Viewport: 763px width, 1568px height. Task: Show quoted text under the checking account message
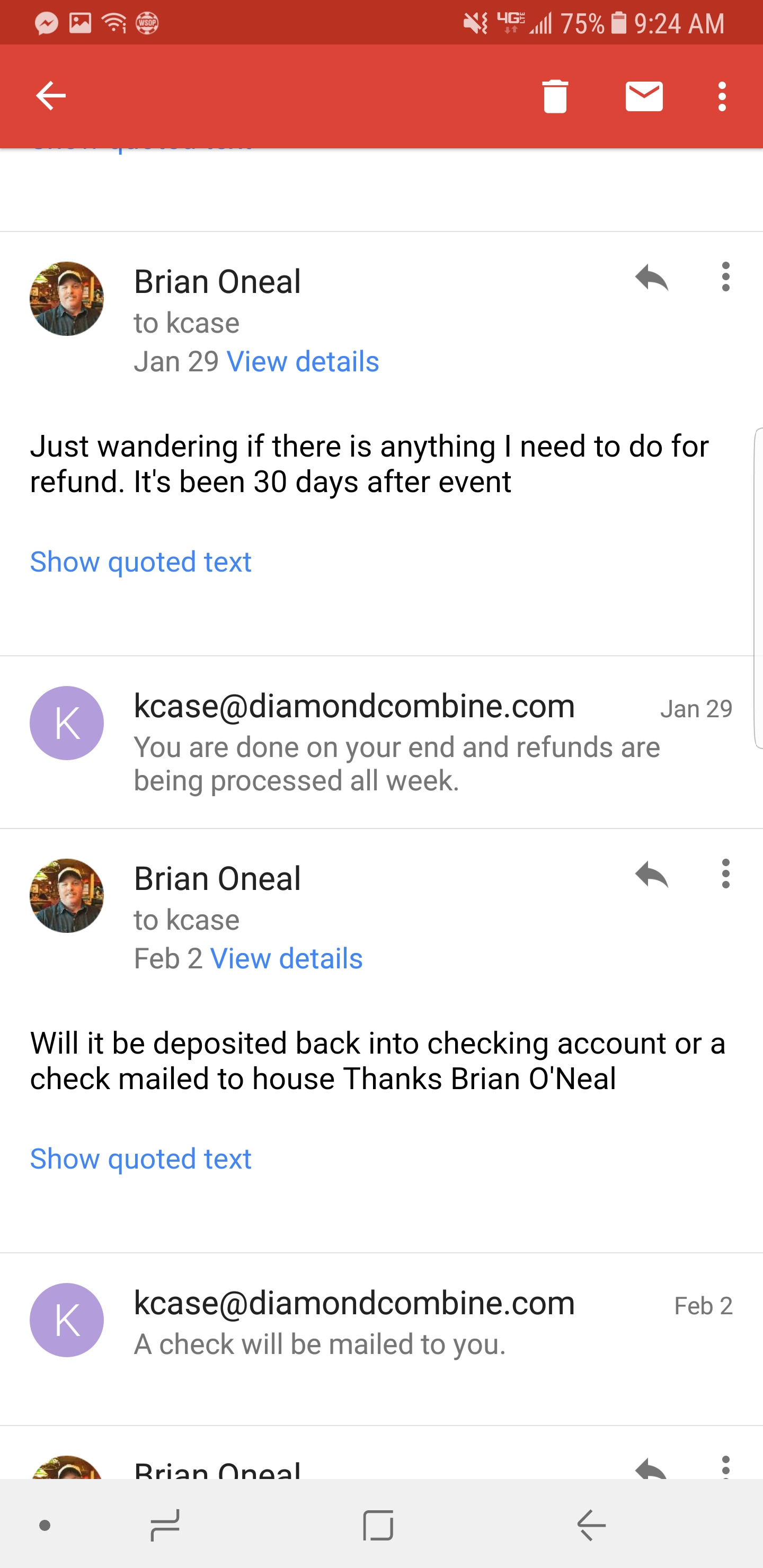140,1159
